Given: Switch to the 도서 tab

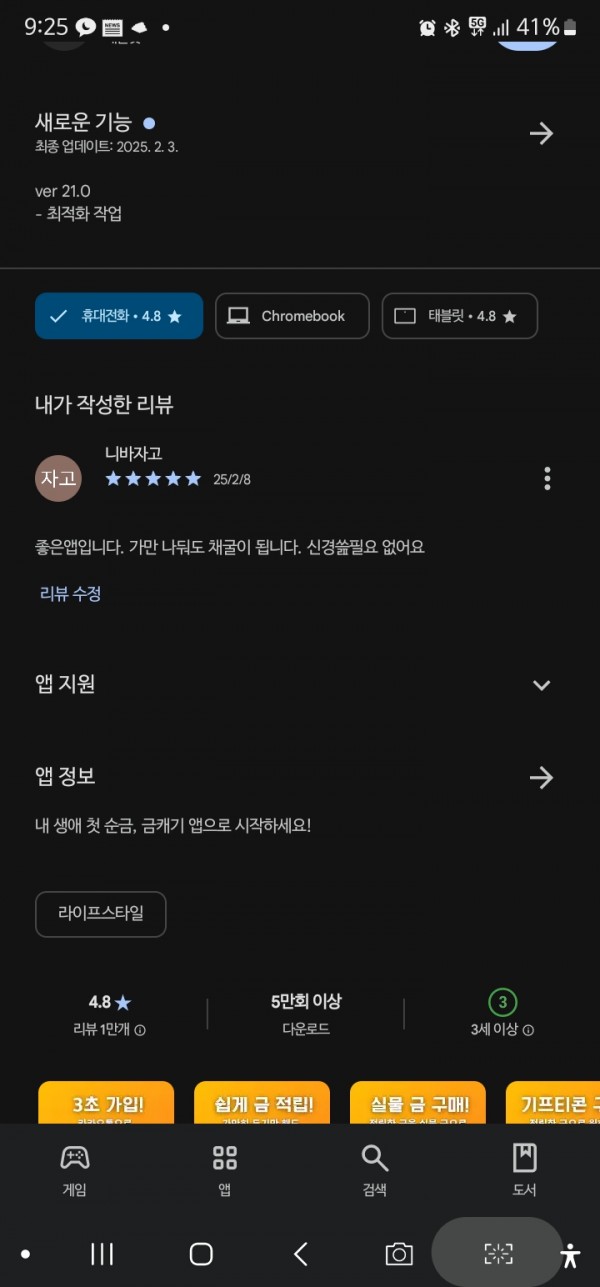Looking at the screenshot, I should coord(525,1171).
